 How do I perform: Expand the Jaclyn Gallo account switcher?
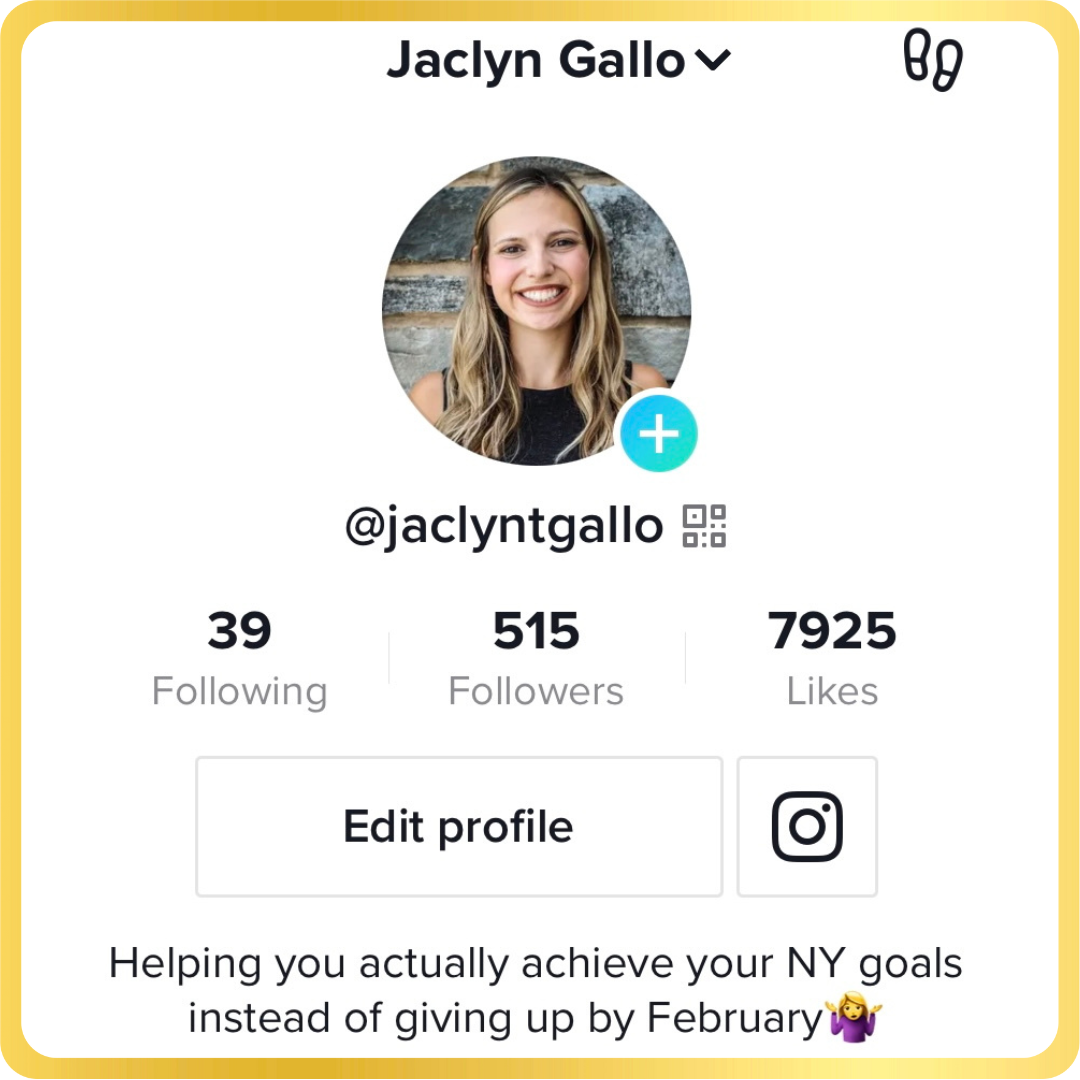tap(559, 61)
